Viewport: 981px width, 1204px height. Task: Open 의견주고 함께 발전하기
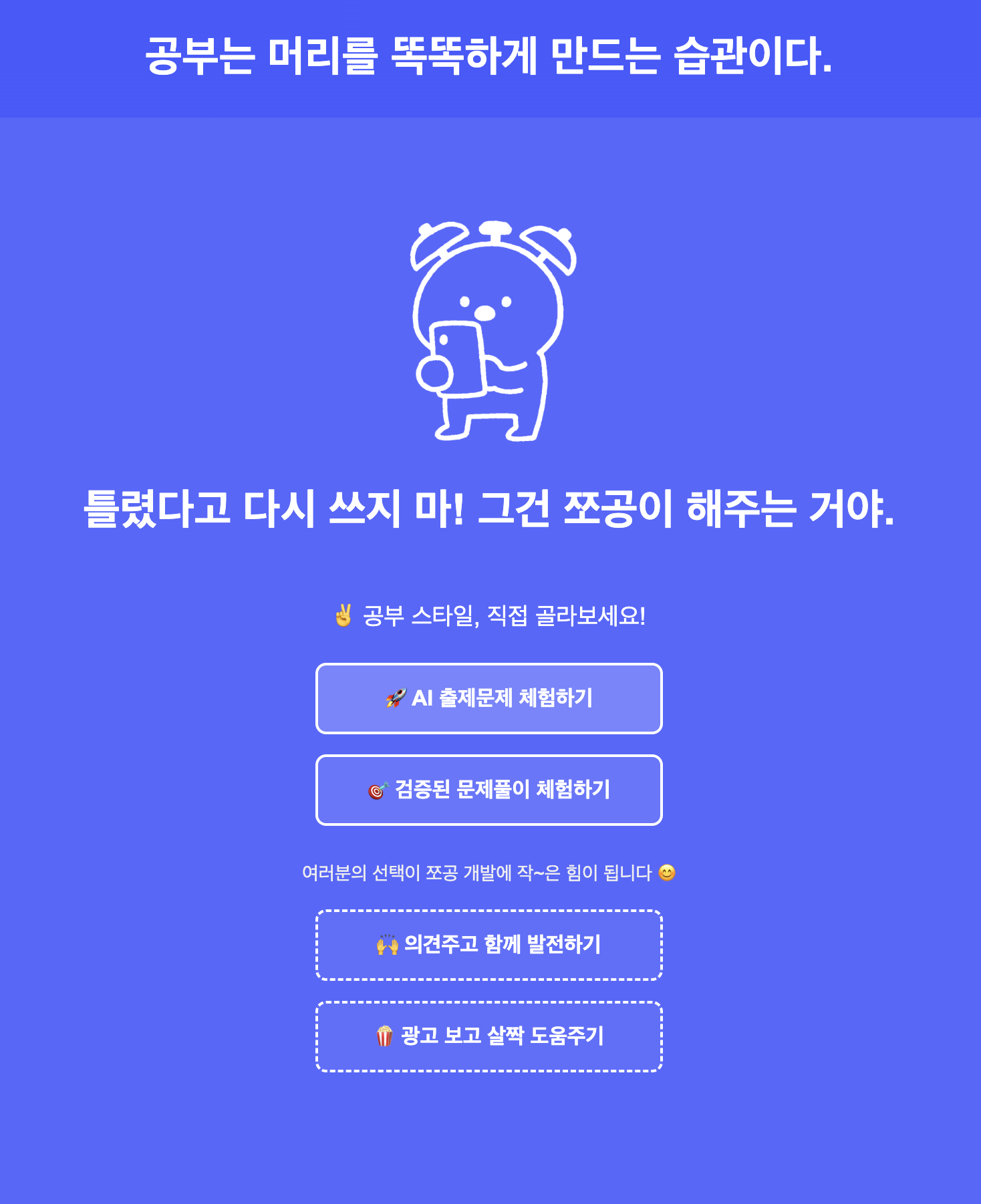click(x=488, y=945)
